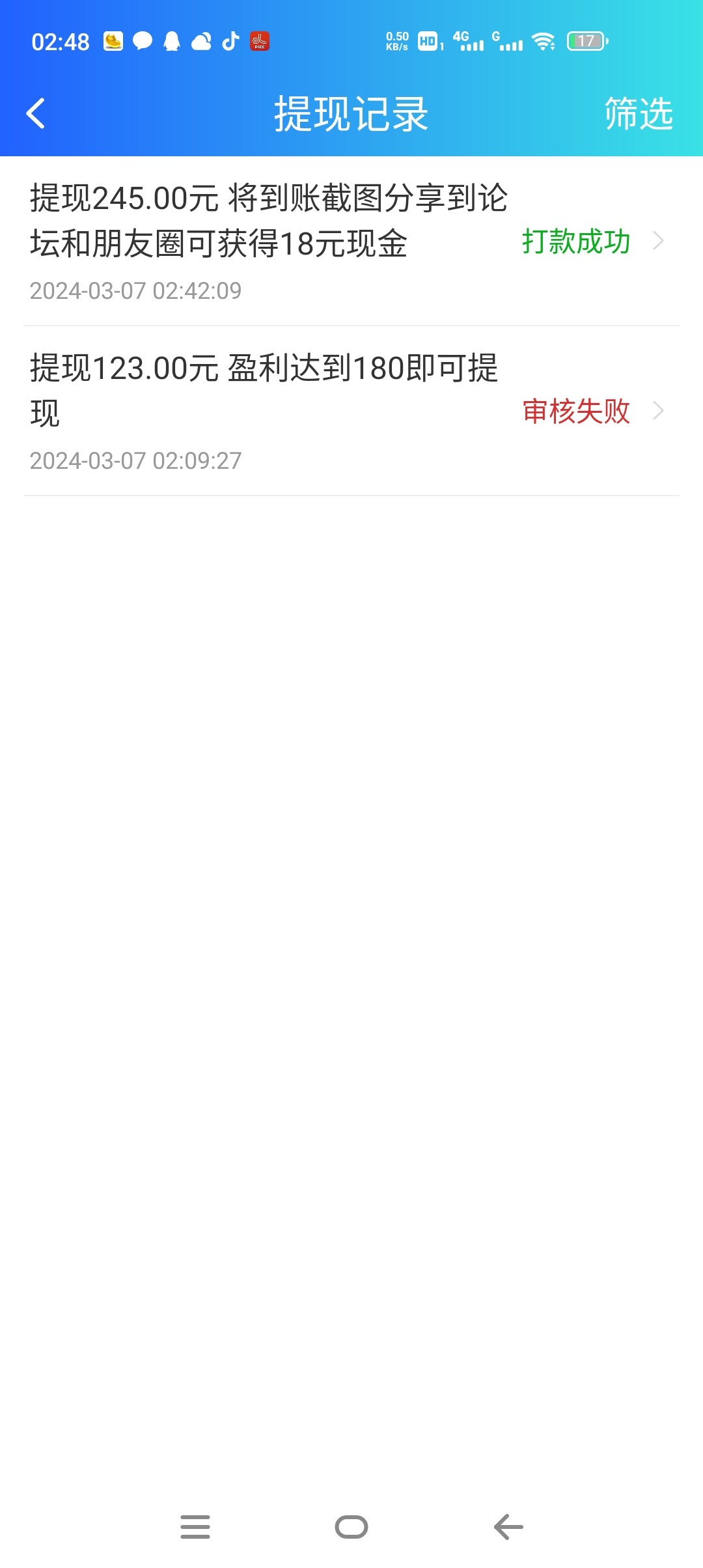This screenshot has width=703, height=1568.
Task: Select the bell notification icon in status bar
Action: [171, 42]
